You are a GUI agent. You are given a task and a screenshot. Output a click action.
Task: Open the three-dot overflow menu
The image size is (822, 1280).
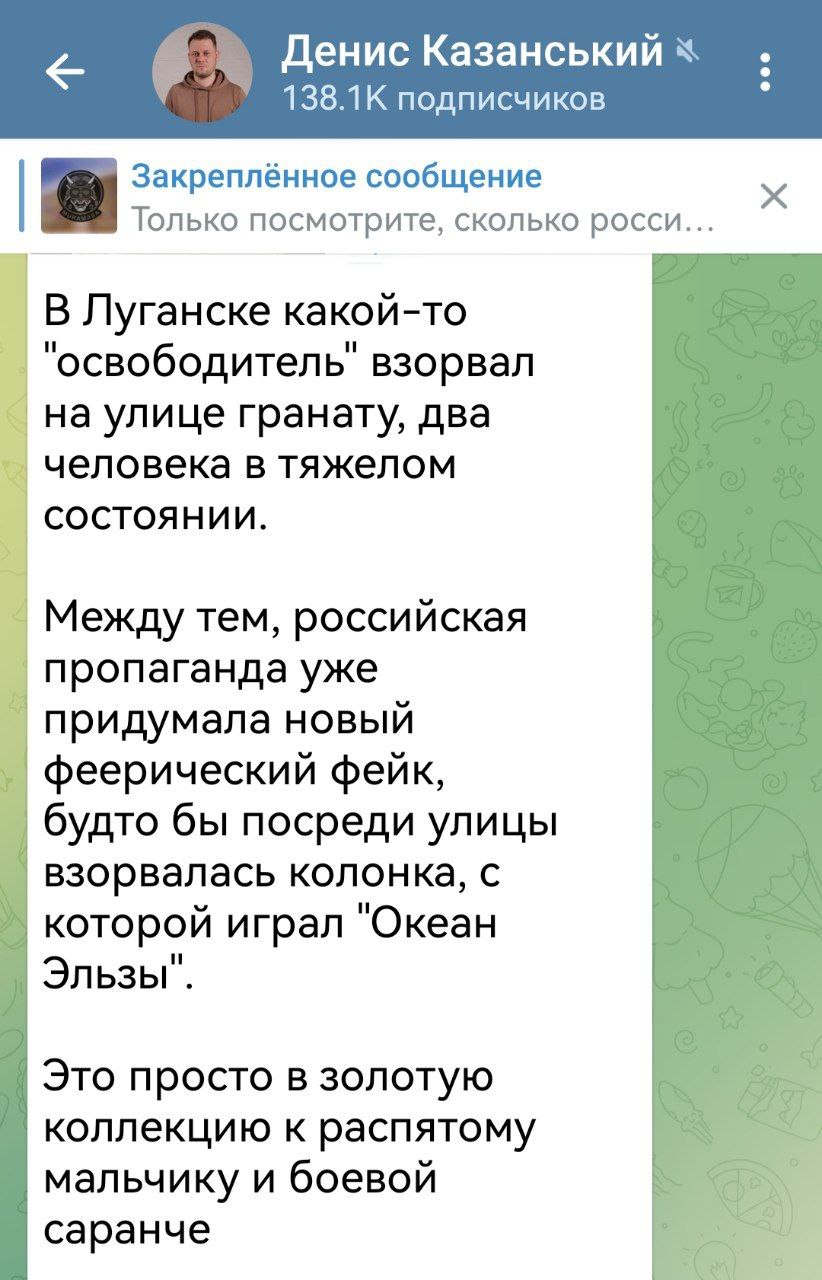(x=765, y=72)
